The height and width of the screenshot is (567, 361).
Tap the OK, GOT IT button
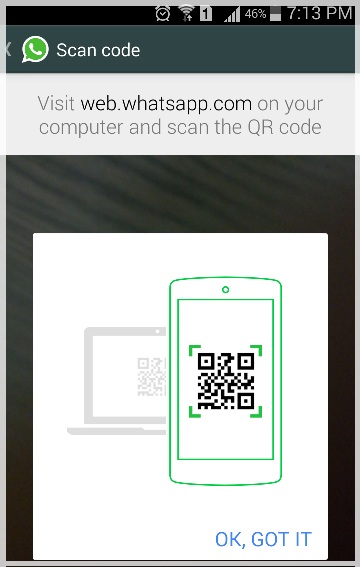click(x=263, y=539)
